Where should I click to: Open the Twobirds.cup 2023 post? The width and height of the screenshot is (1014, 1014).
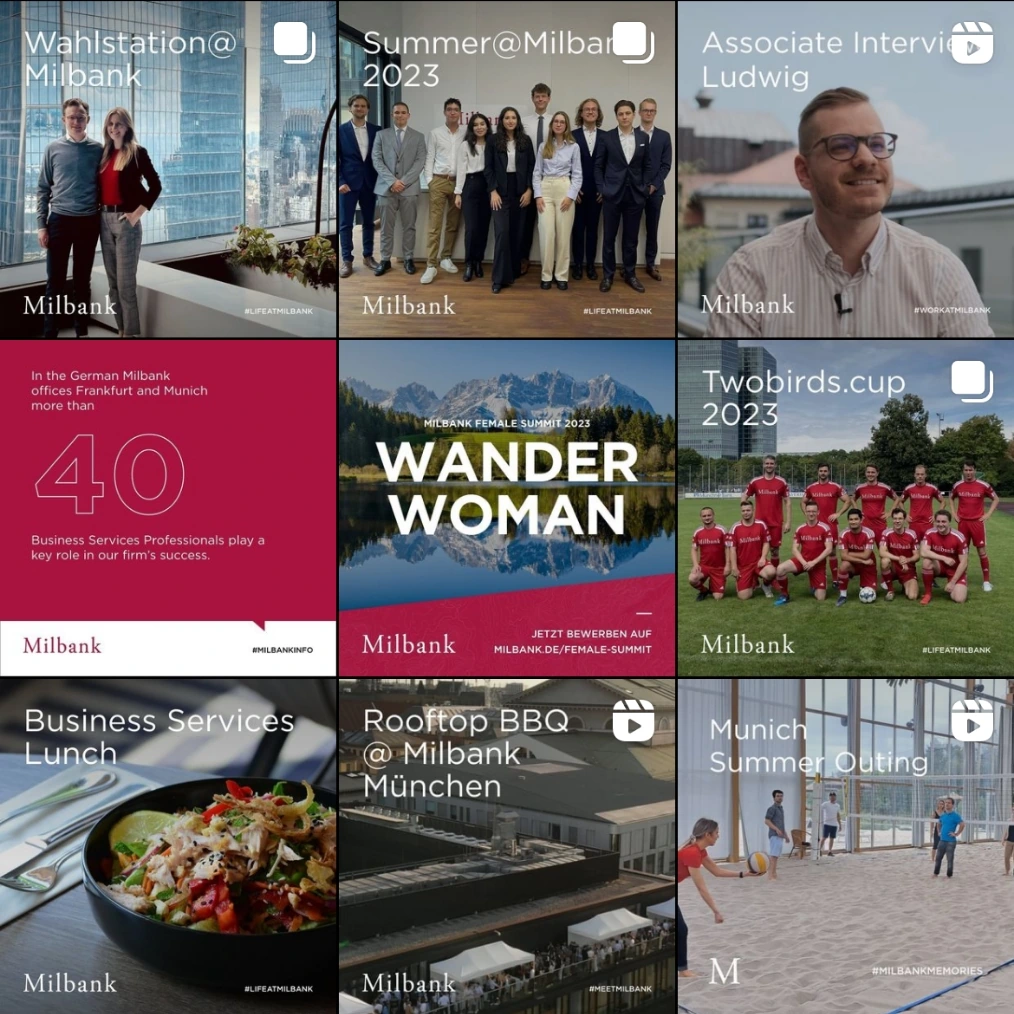(845, 508)
